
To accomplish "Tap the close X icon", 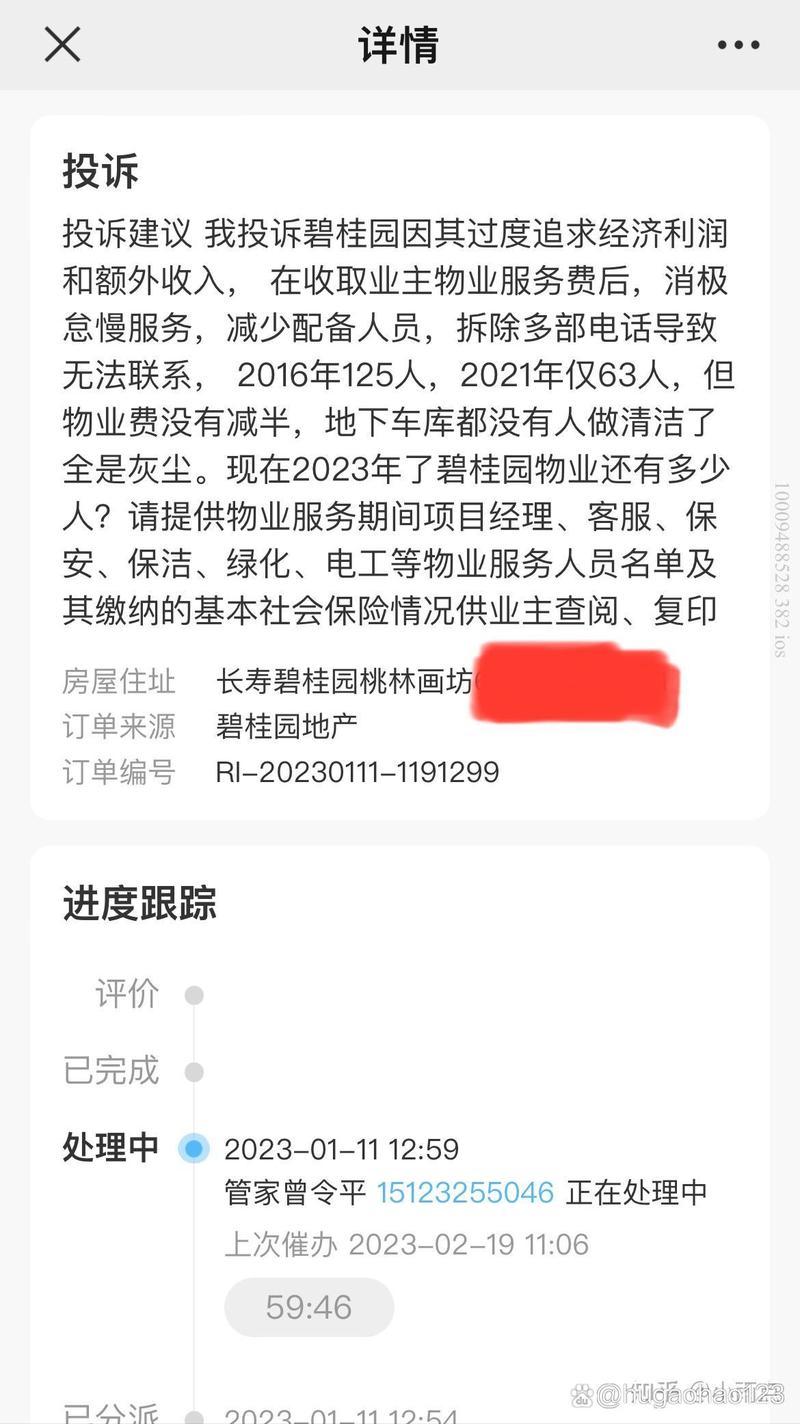I will point(62,45).
